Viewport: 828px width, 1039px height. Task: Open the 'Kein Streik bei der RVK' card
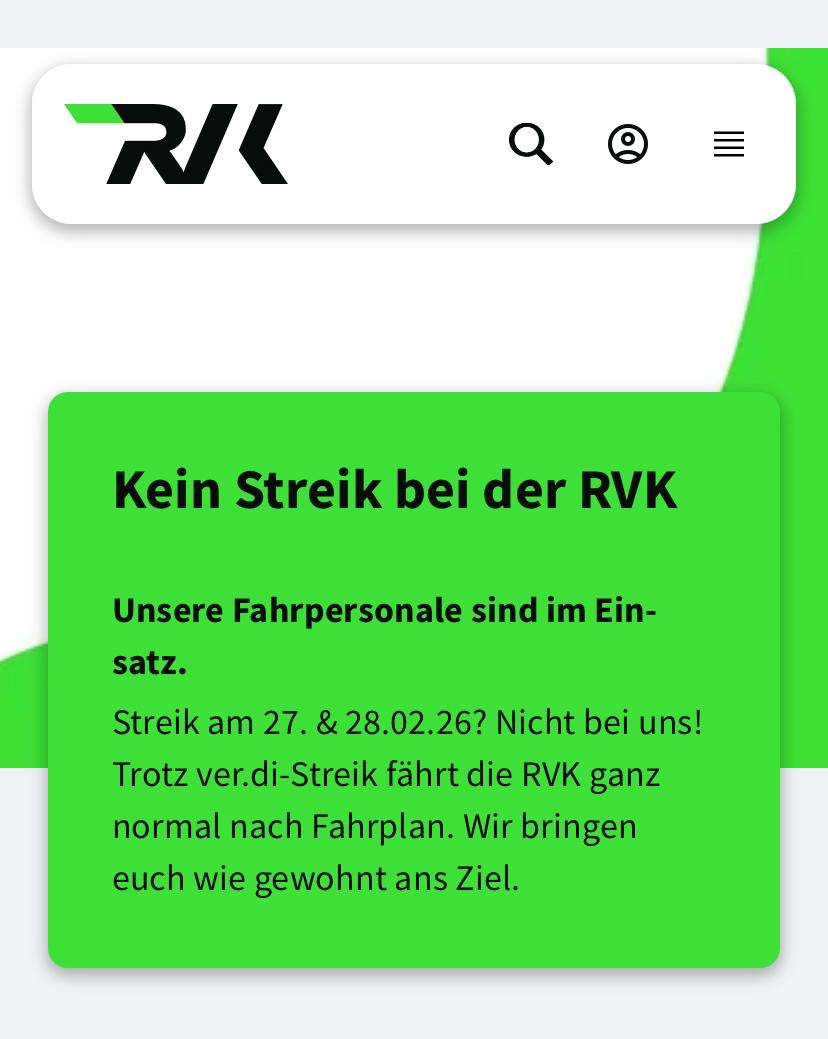pyautogui.click(x=395, y=490)
